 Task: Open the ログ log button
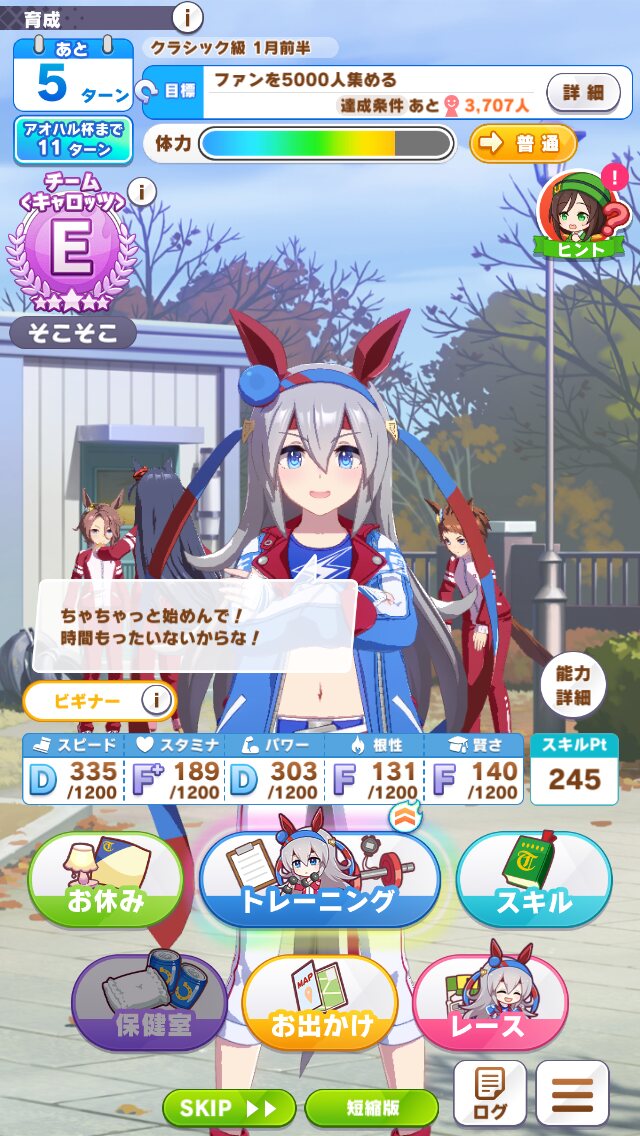click(x=489, y=1092)
